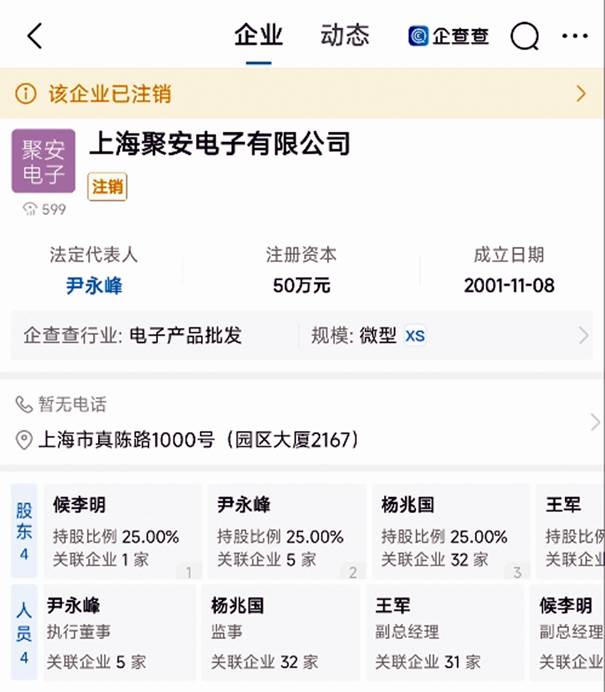
Task: Open the search magnifier icon
Action: [x=524, y=37]
